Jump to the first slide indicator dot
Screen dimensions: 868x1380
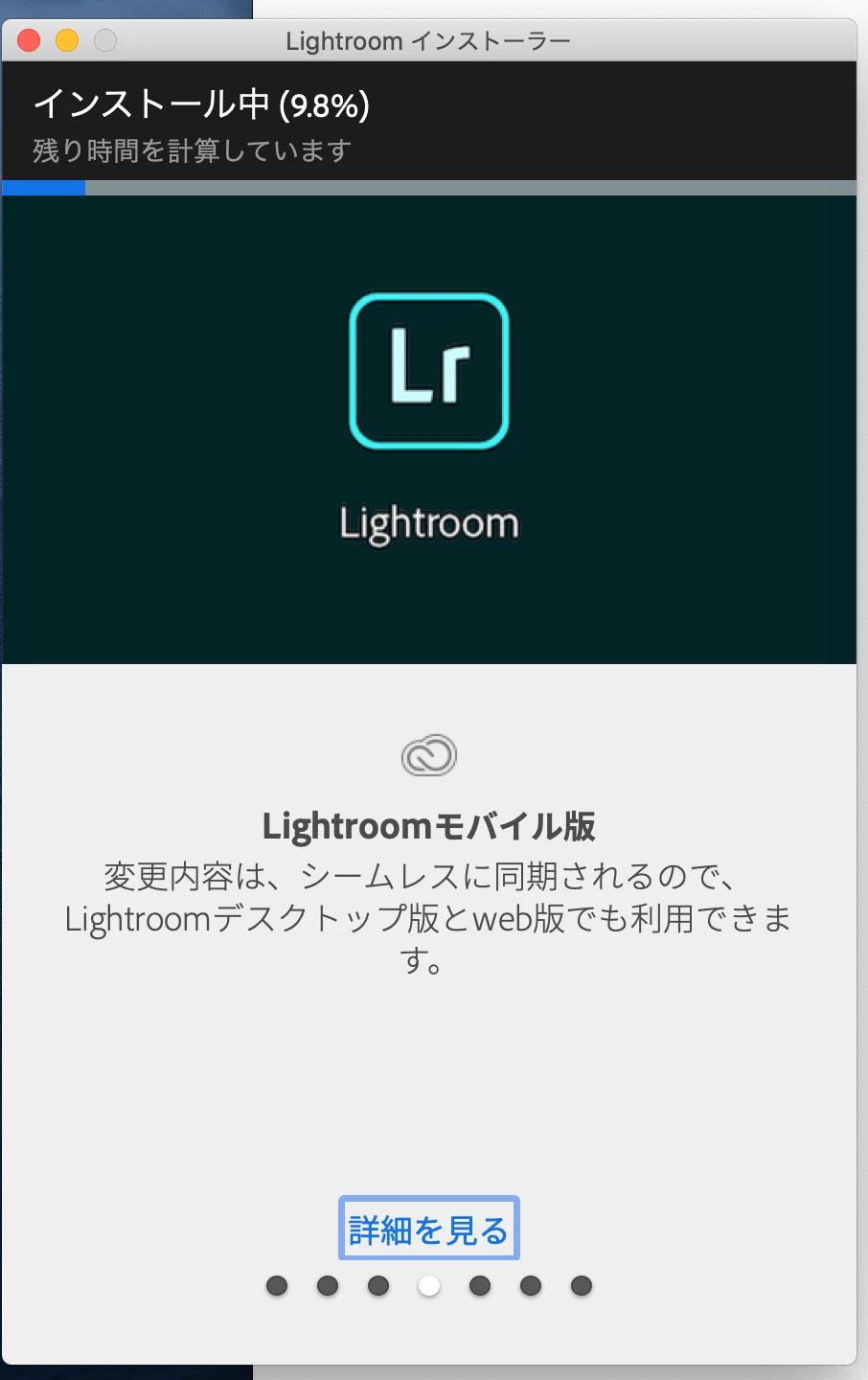tap(277, 1286)
